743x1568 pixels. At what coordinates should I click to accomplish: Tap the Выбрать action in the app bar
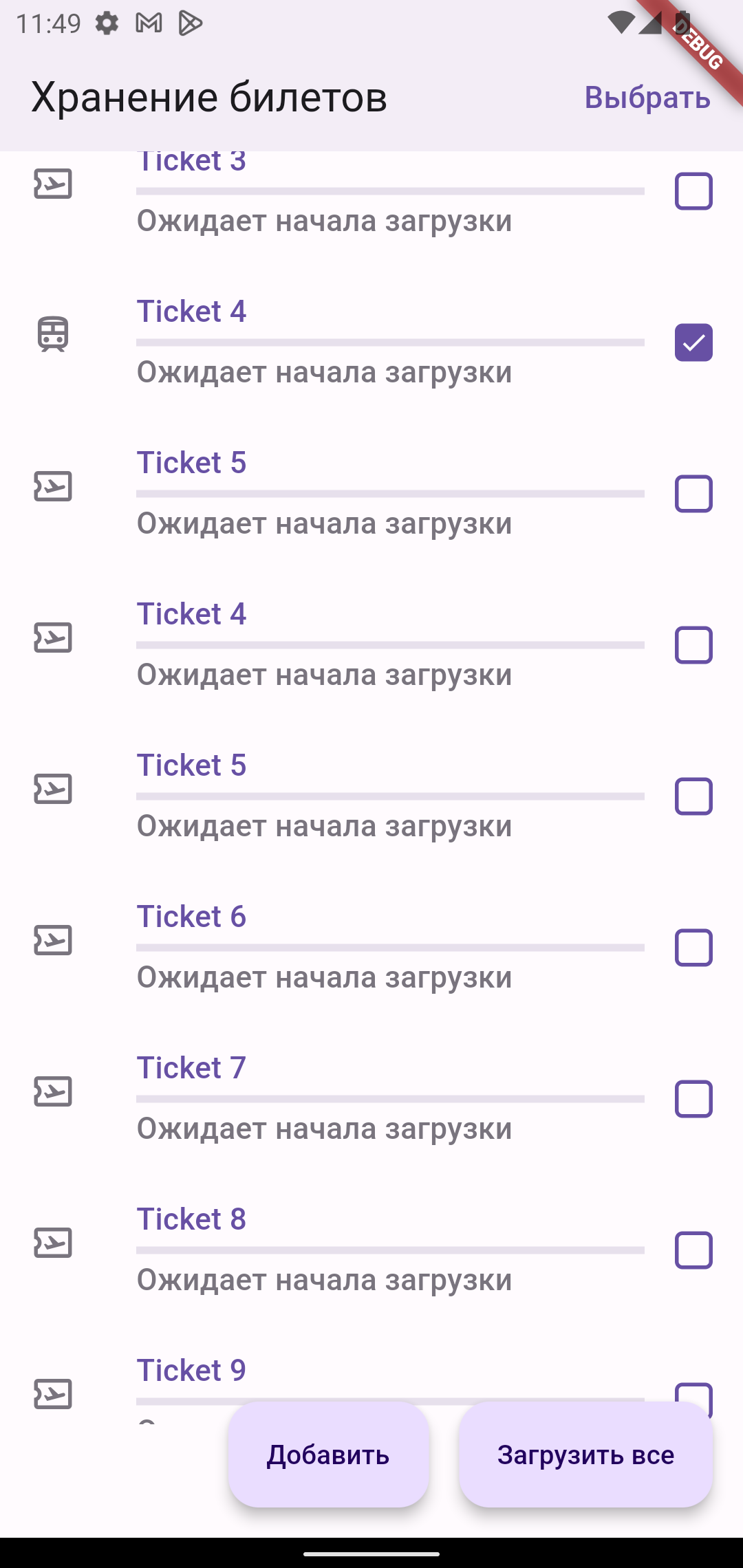(647, 98)
